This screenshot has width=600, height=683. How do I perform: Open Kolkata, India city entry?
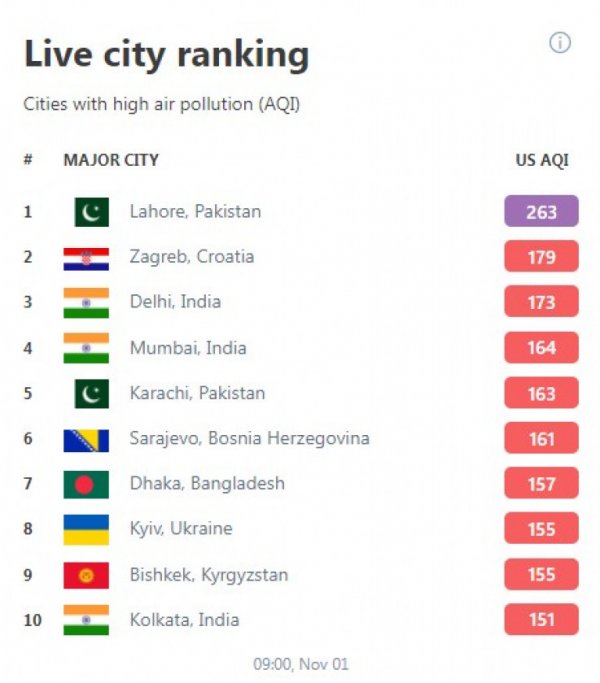[184, 620]
